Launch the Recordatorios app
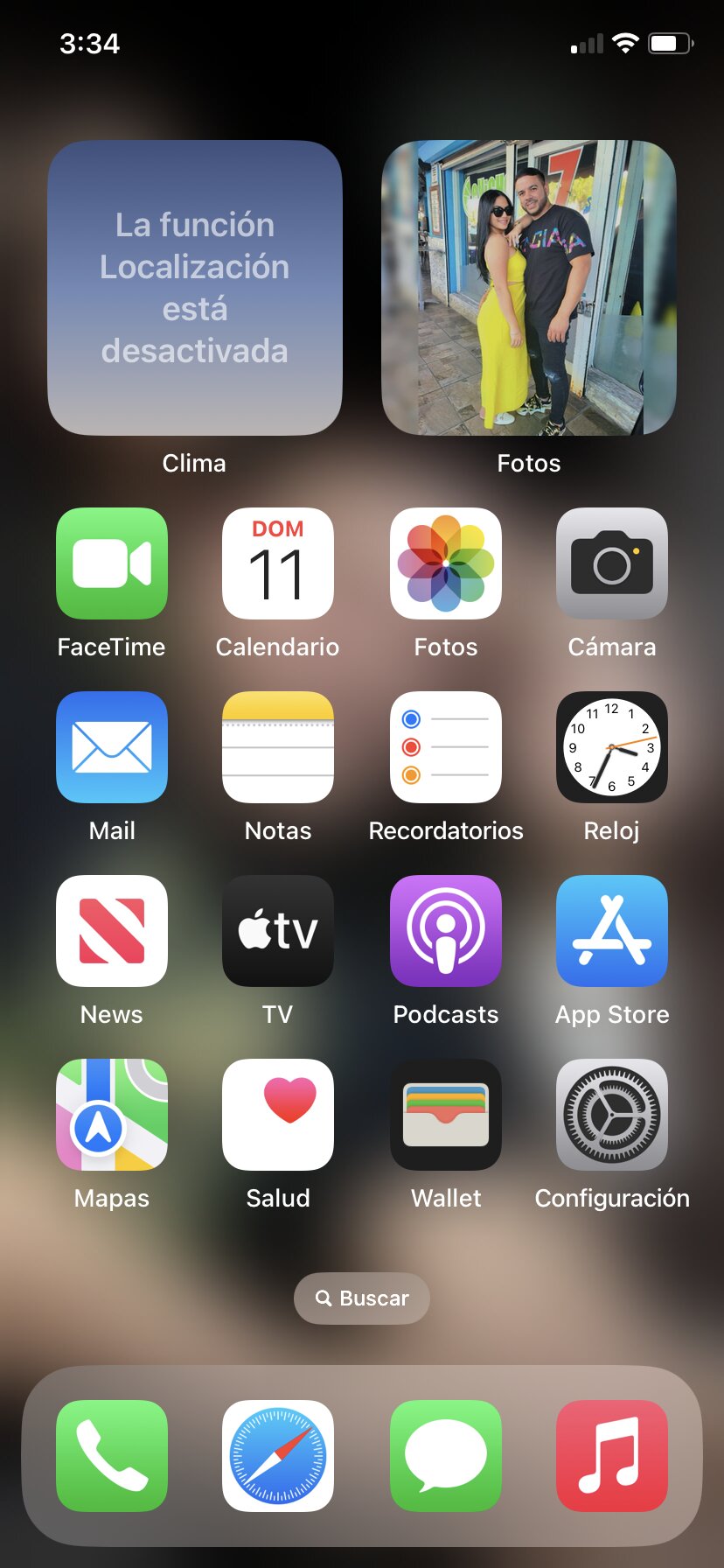The width and height of the screenshot is (724, 1568). pos(446,747)
